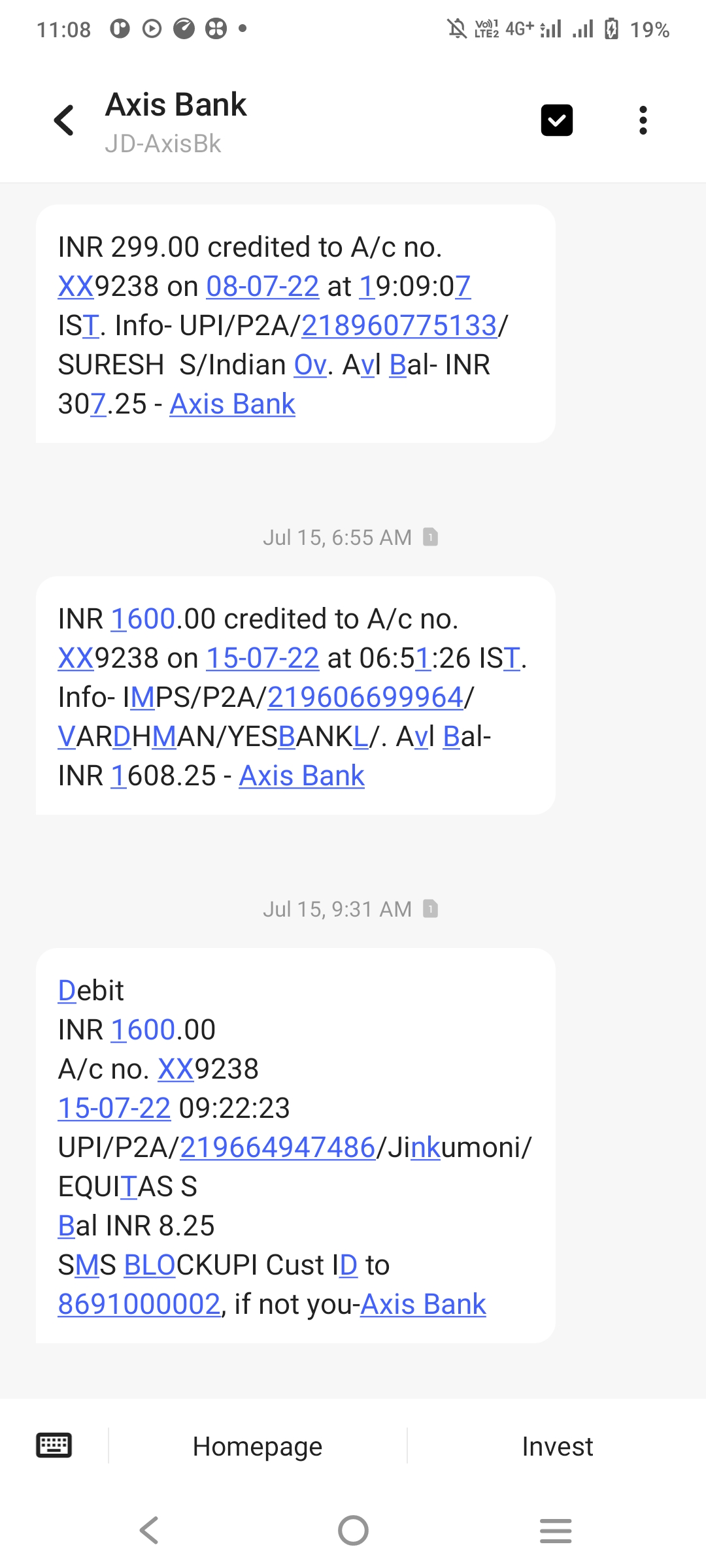Open the three-dot overflow menu
This screenshot has height=1568, width=706.
[643, 121]
